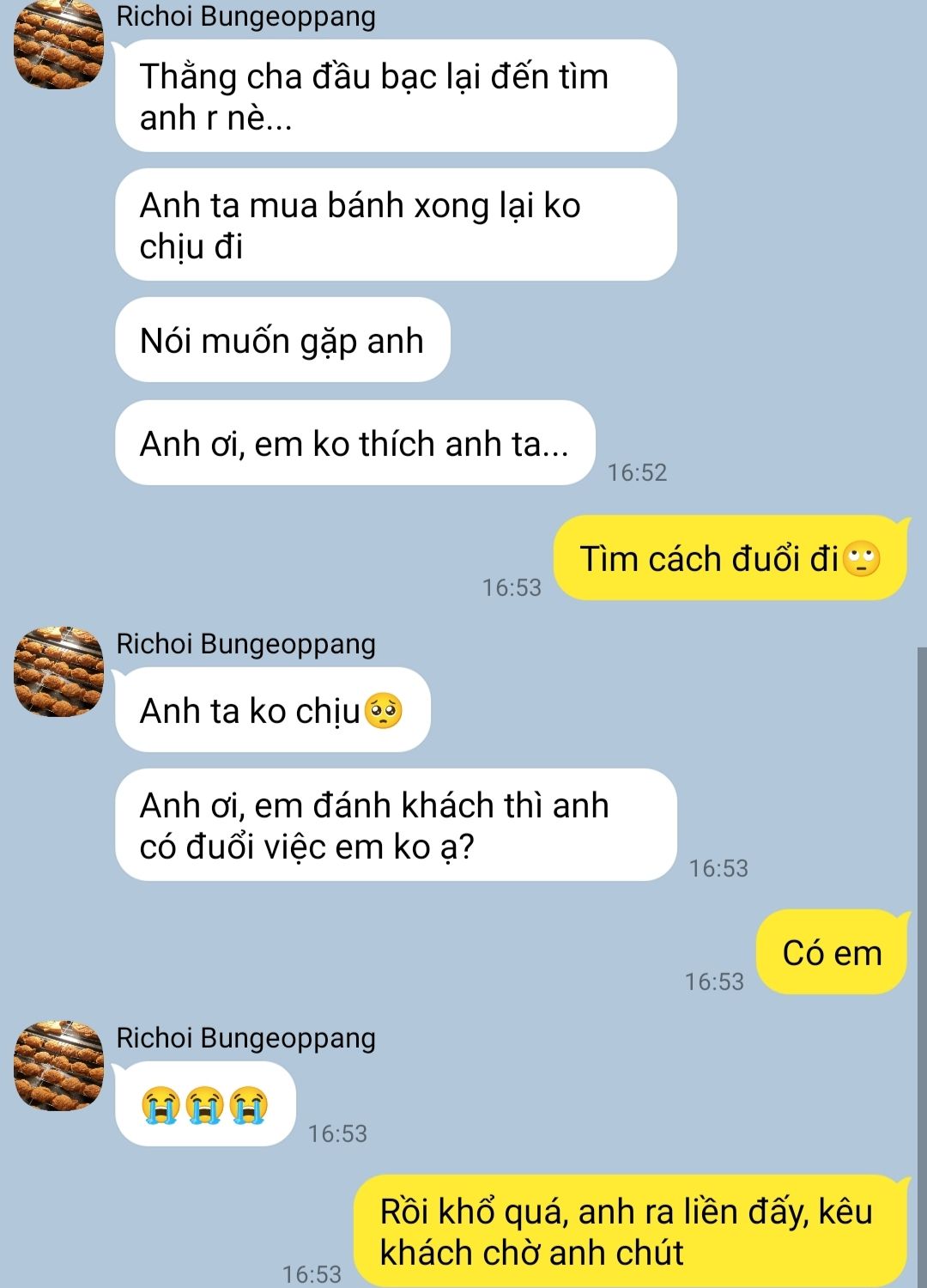Tap the sender avatar beside "Anh ta ko chịu"
This screenshot has height=1288, width=927.
(58, 671)
